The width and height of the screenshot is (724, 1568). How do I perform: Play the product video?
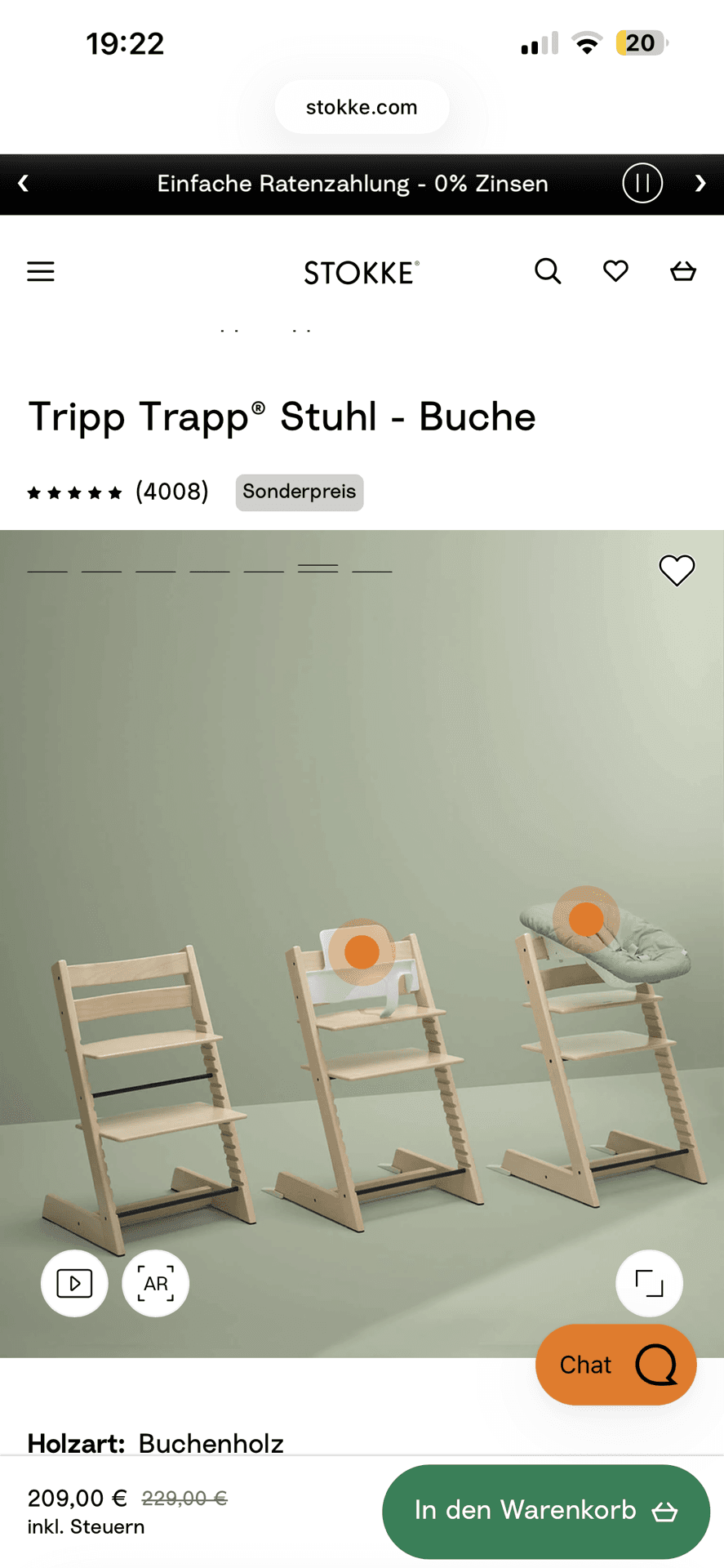tap(74, 1283)
